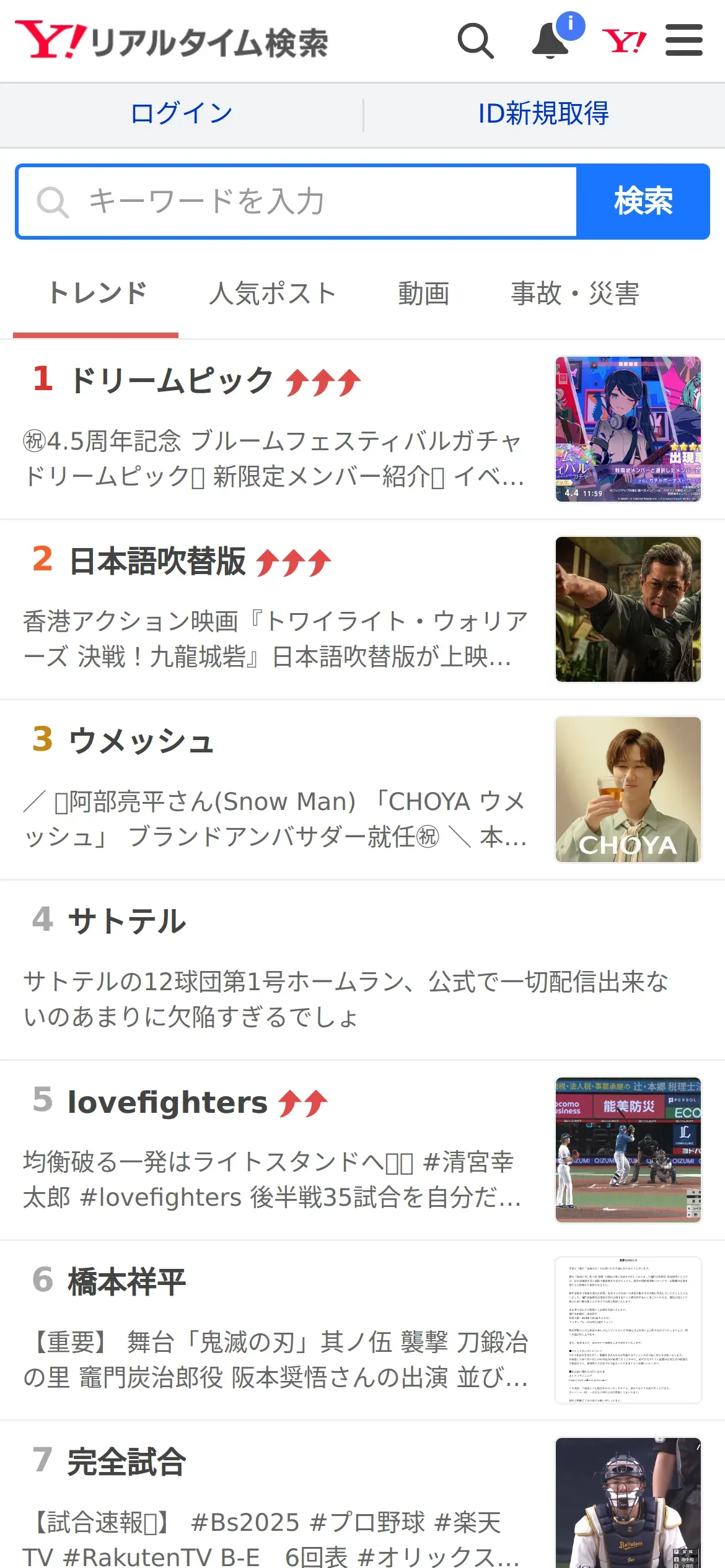Focus the キーワードを入力 search field

click(297, 202)
